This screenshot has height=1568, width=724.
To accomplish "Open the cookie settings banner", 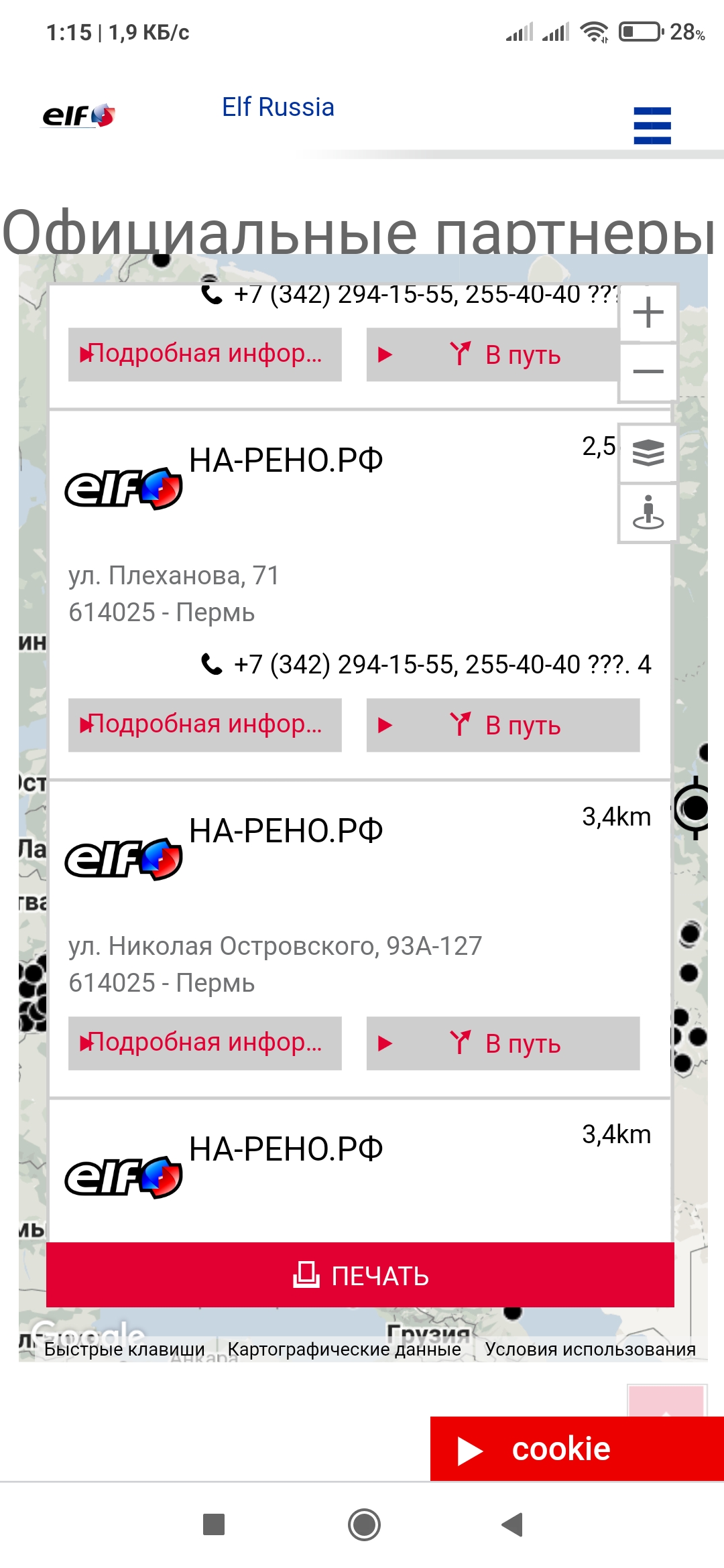I will click(x=577, y=1449).
